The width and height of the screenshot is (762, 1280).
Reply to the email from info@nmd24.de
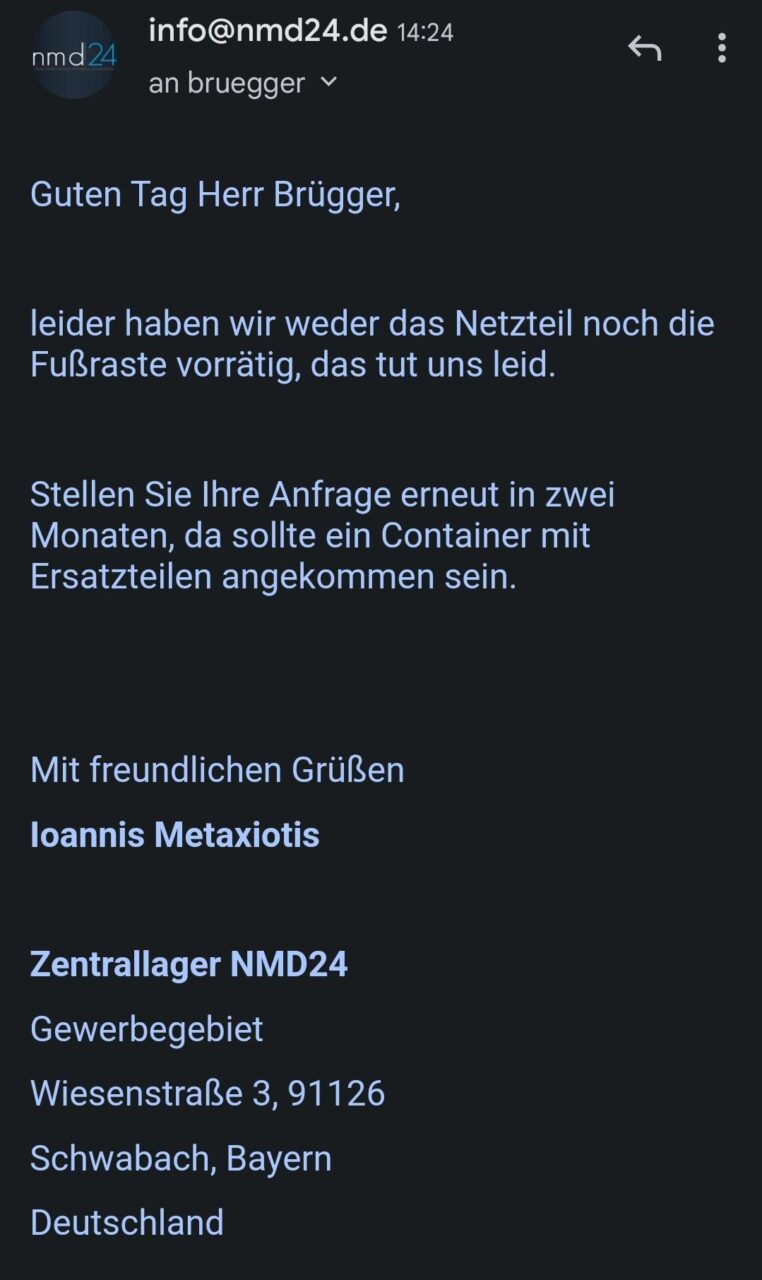pos(645,47)
